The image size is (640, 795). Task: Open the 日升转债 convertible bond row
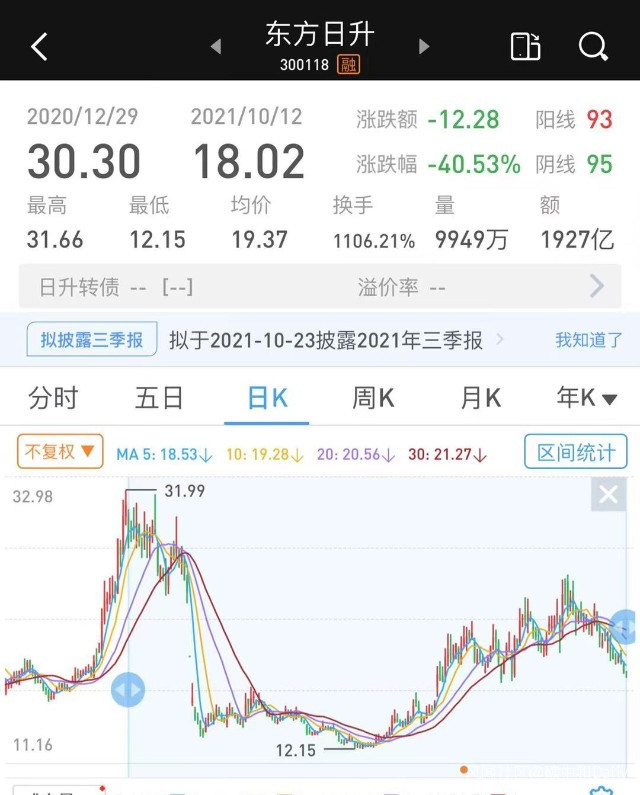click(320, 287)
